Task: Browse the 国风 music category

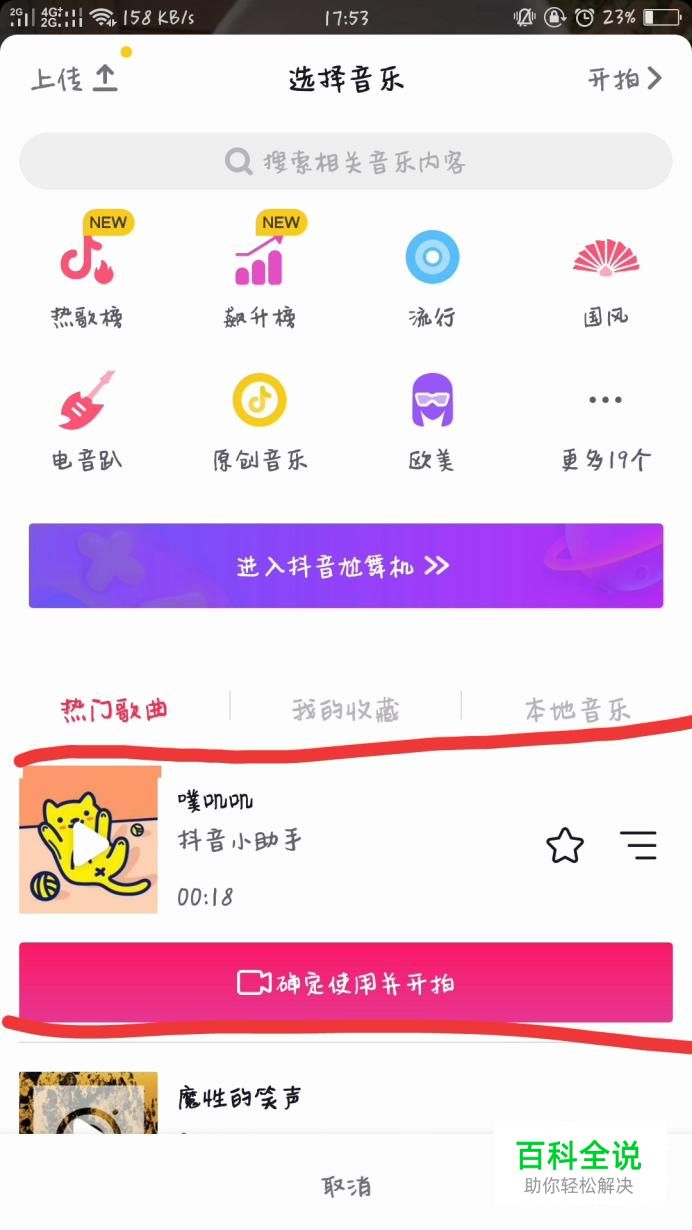Action: [605, 272]
